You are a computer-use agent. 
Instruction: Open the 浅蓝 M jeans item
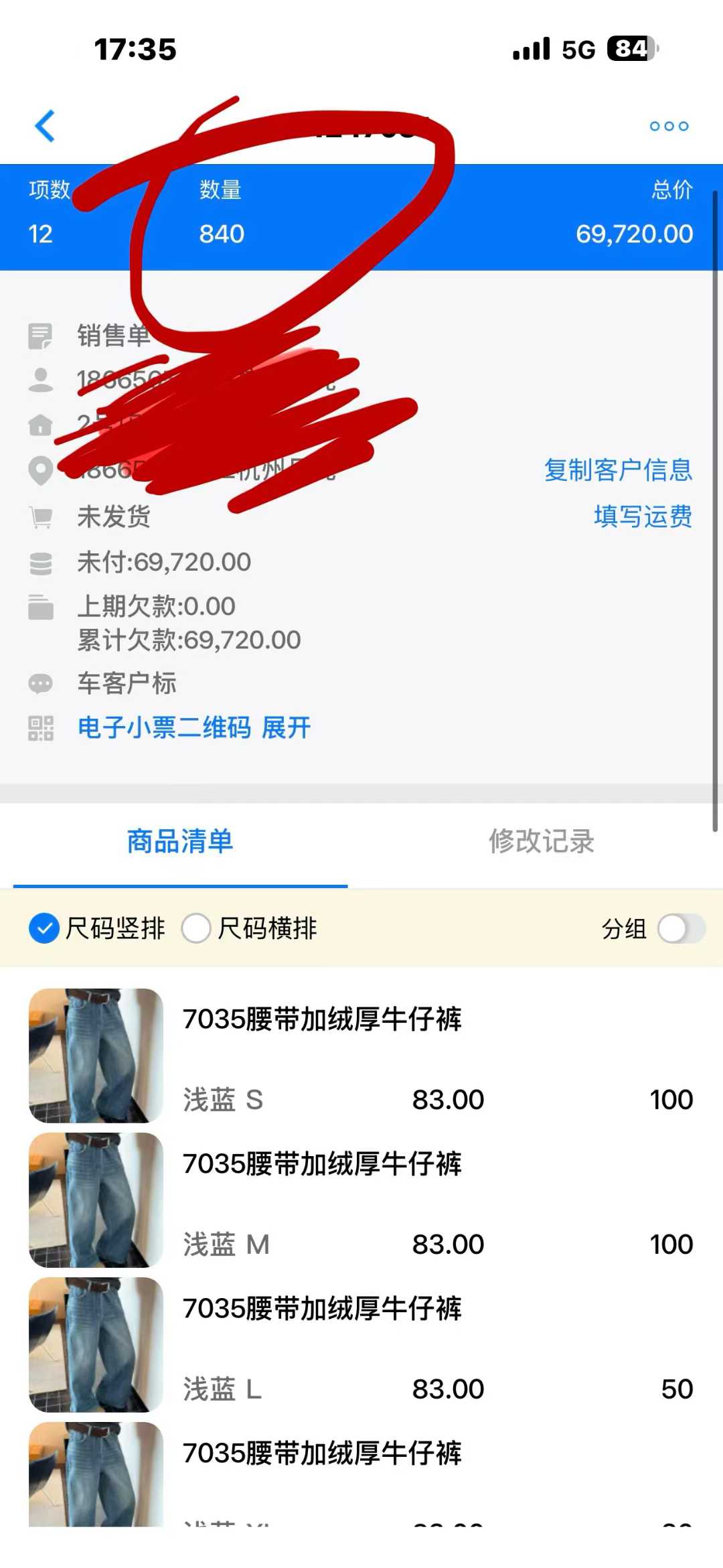coord(361,1202)
